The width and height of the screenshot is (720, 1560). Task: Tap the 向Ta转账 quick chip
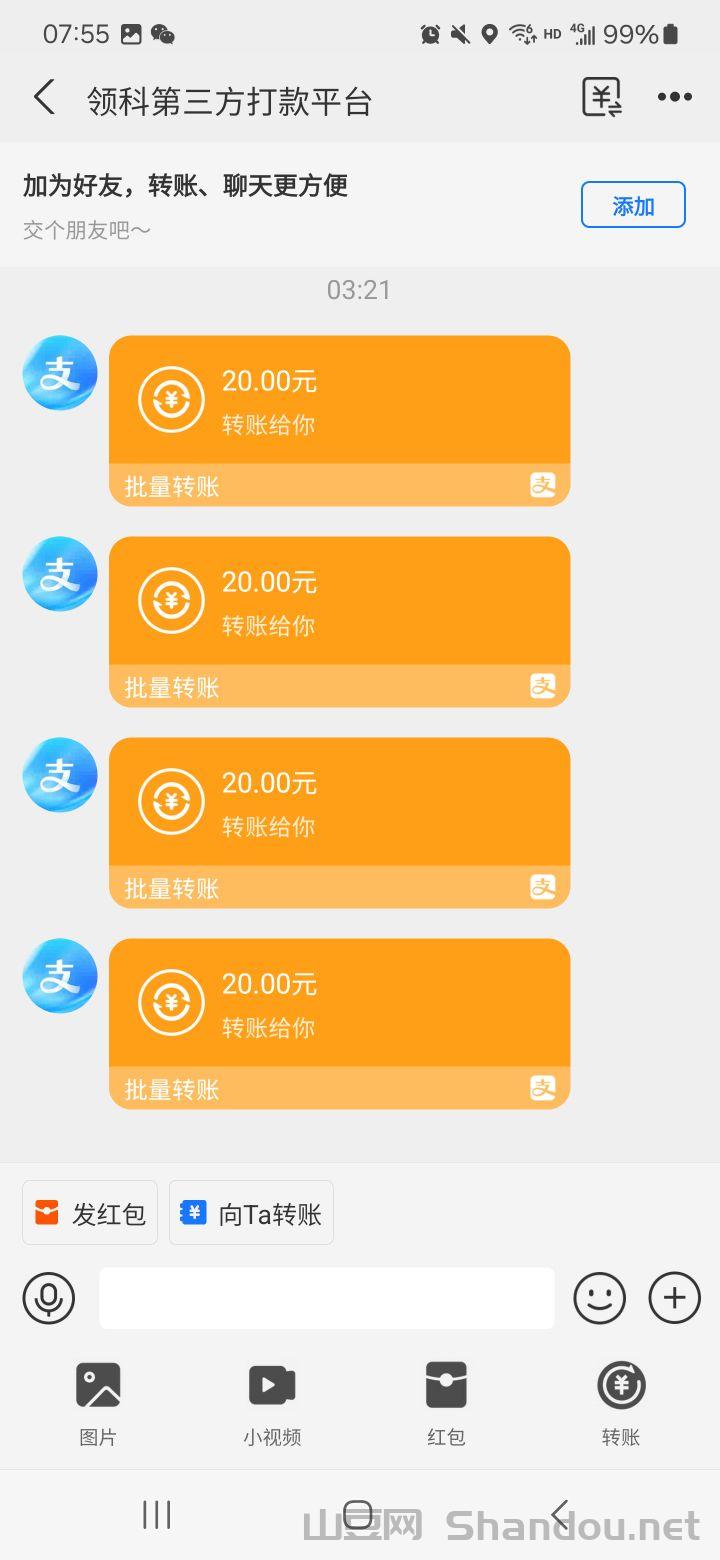[x=251, y=1213]
